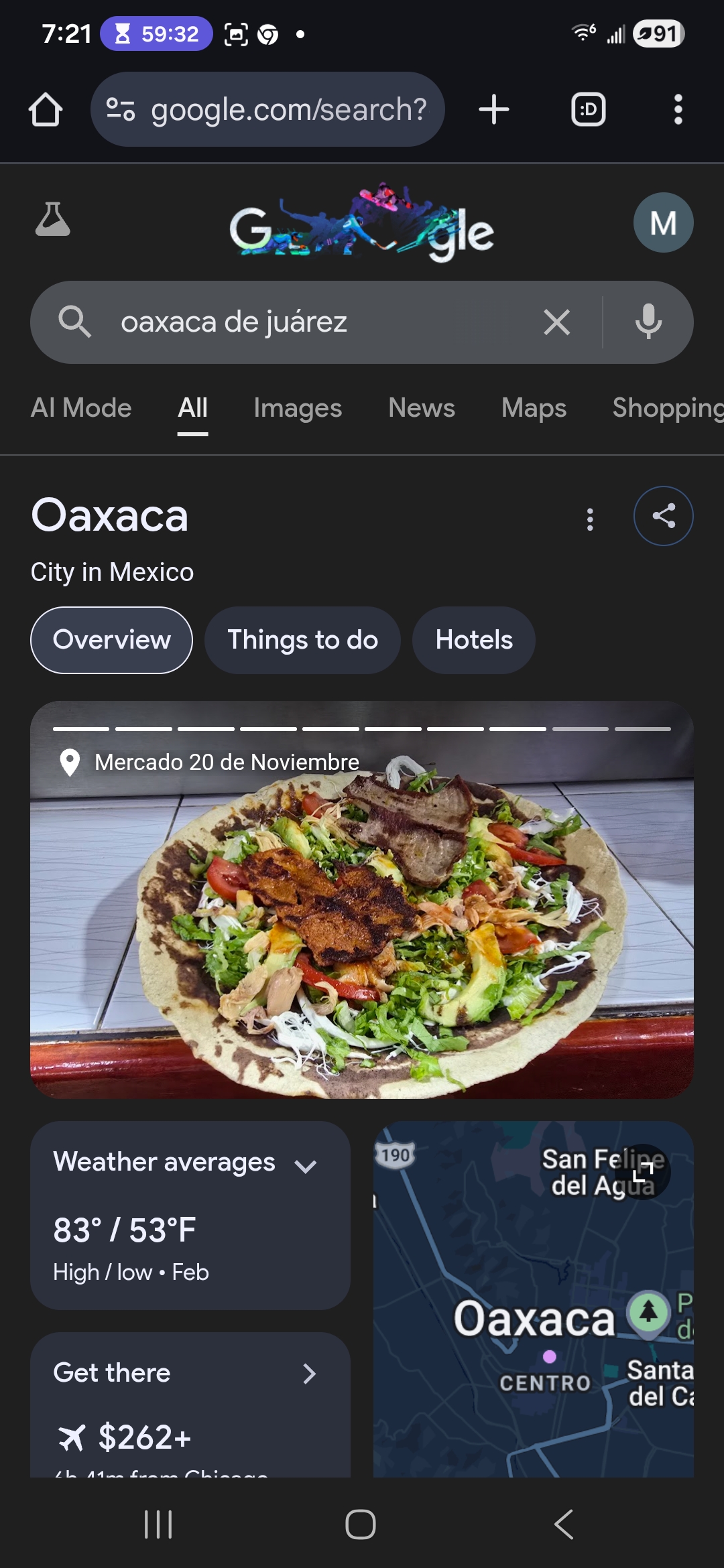
Task: Expand the Oaxaca map preview
Action: pos(644,1171)
